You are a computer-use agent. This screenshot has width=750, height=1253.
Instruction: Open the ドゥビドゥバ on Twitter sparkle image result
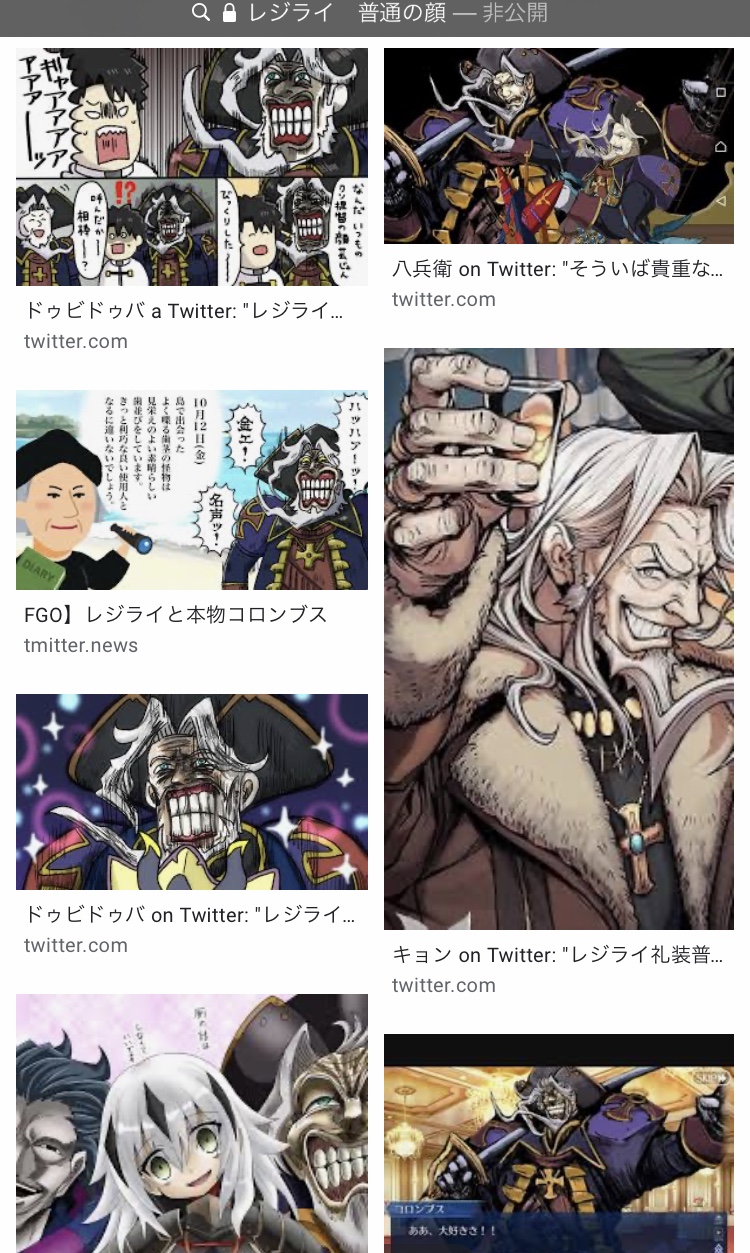click(192, 791)
